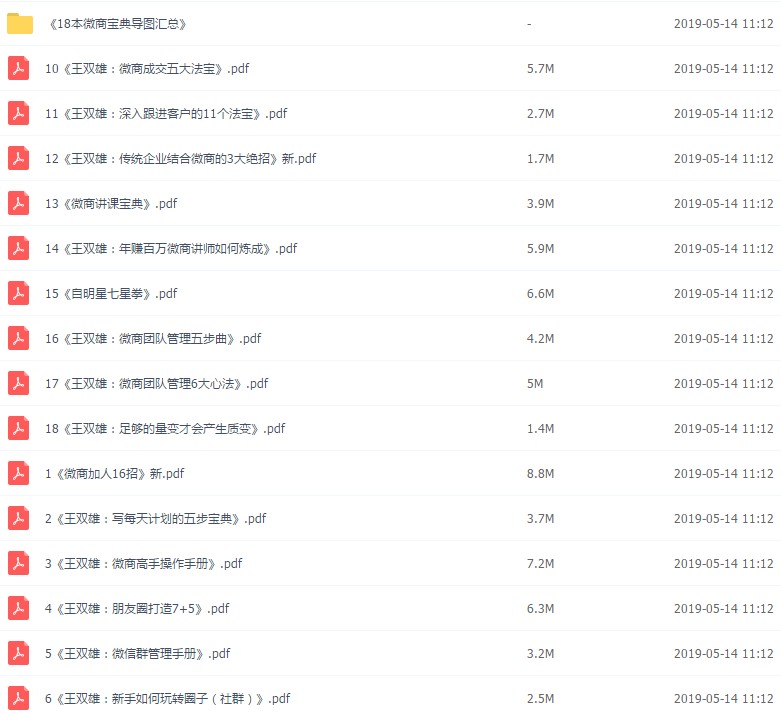781x714 pixels.
Task: Open 6 新手如何玩转圈子(社群) PDF
Action: 167,699
